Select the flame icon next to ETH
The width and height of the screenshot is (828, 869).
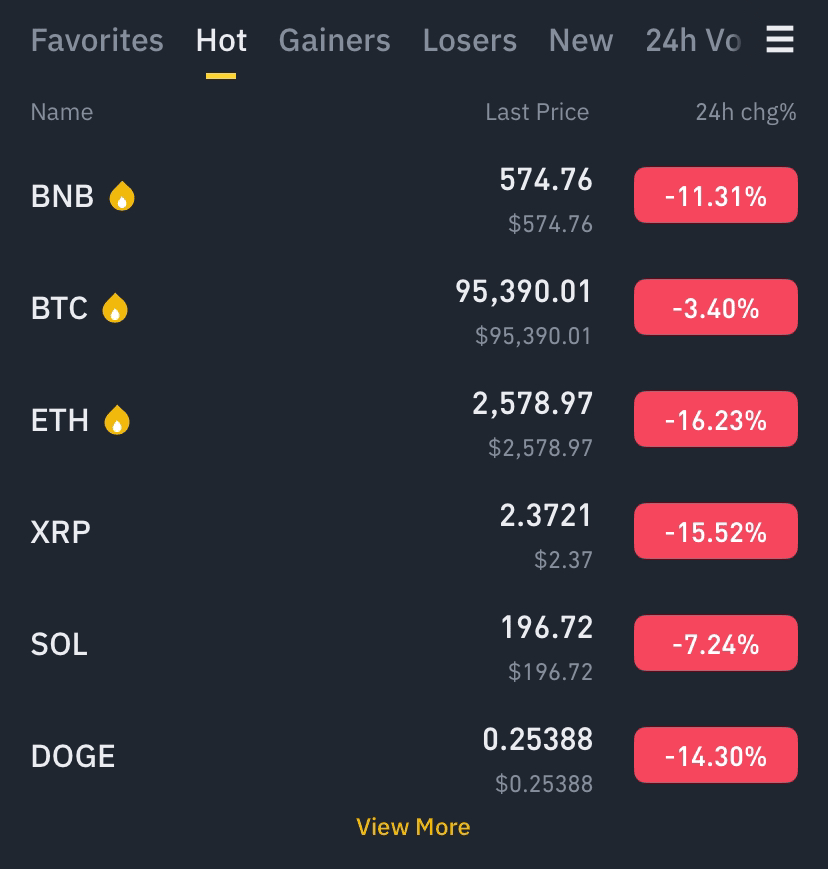(117, 420)
